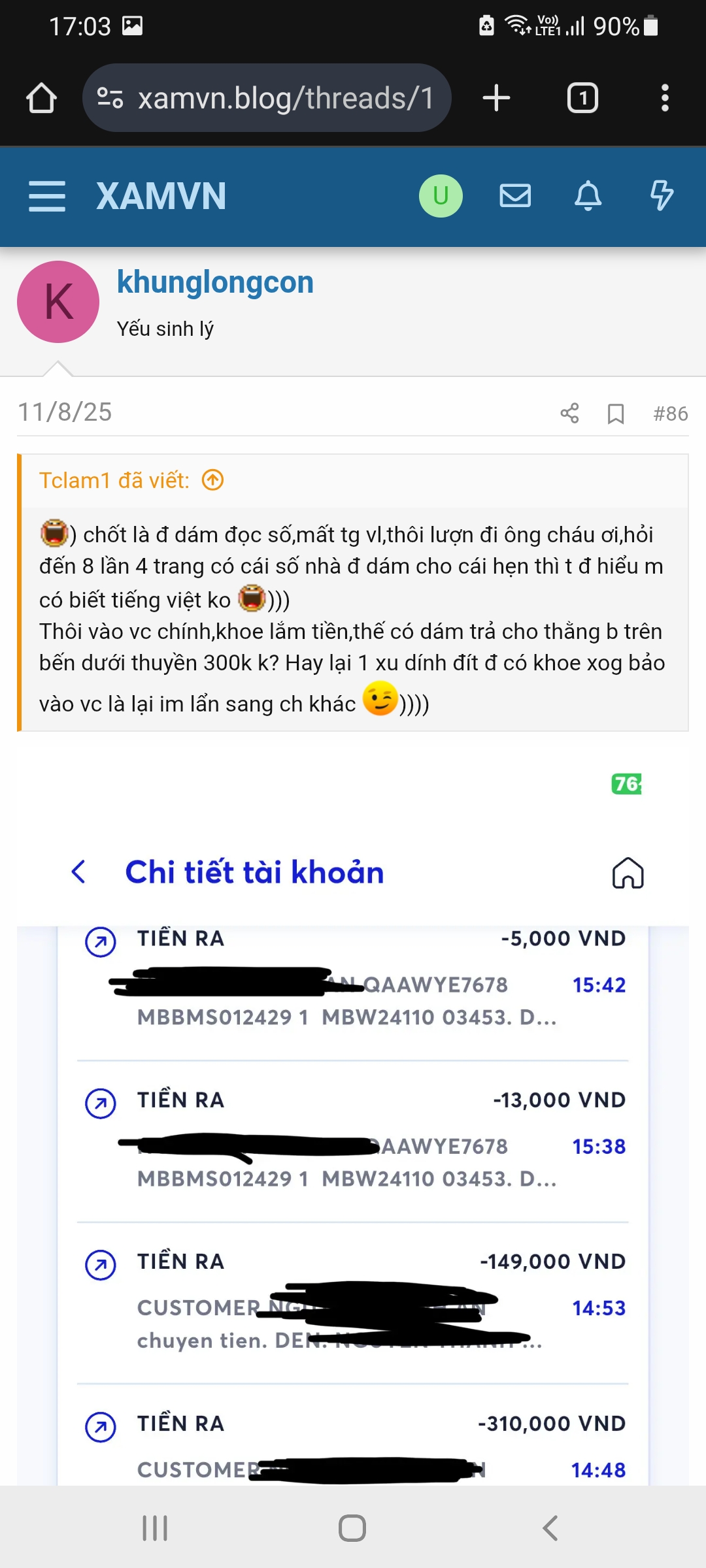Viewport: 706px width, 1568px height.
Task: Jump to Tclam1's quoted post
Action: point(213,480)
